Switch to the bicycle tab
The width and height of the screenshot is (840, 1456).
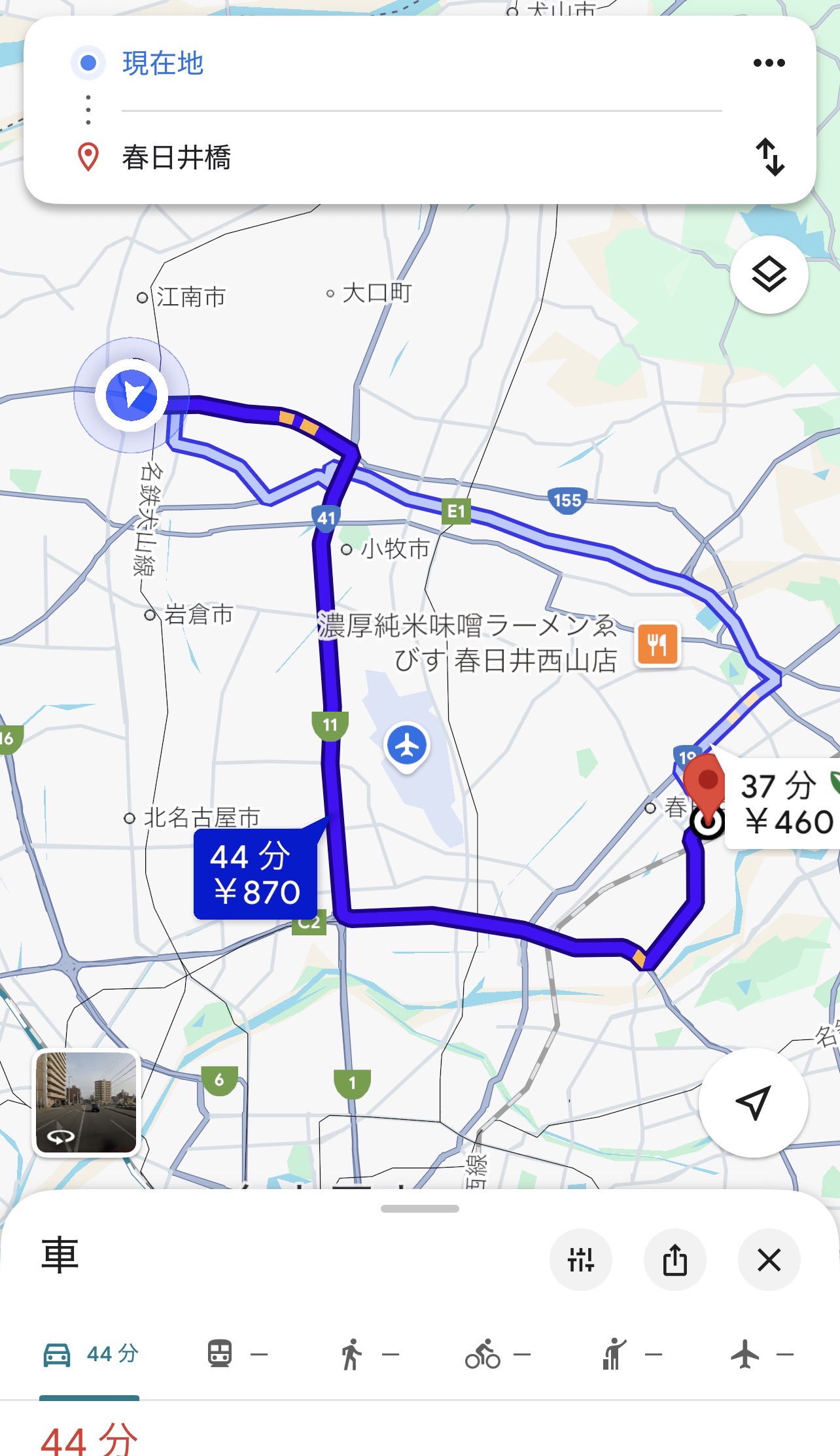[497, 1354]
